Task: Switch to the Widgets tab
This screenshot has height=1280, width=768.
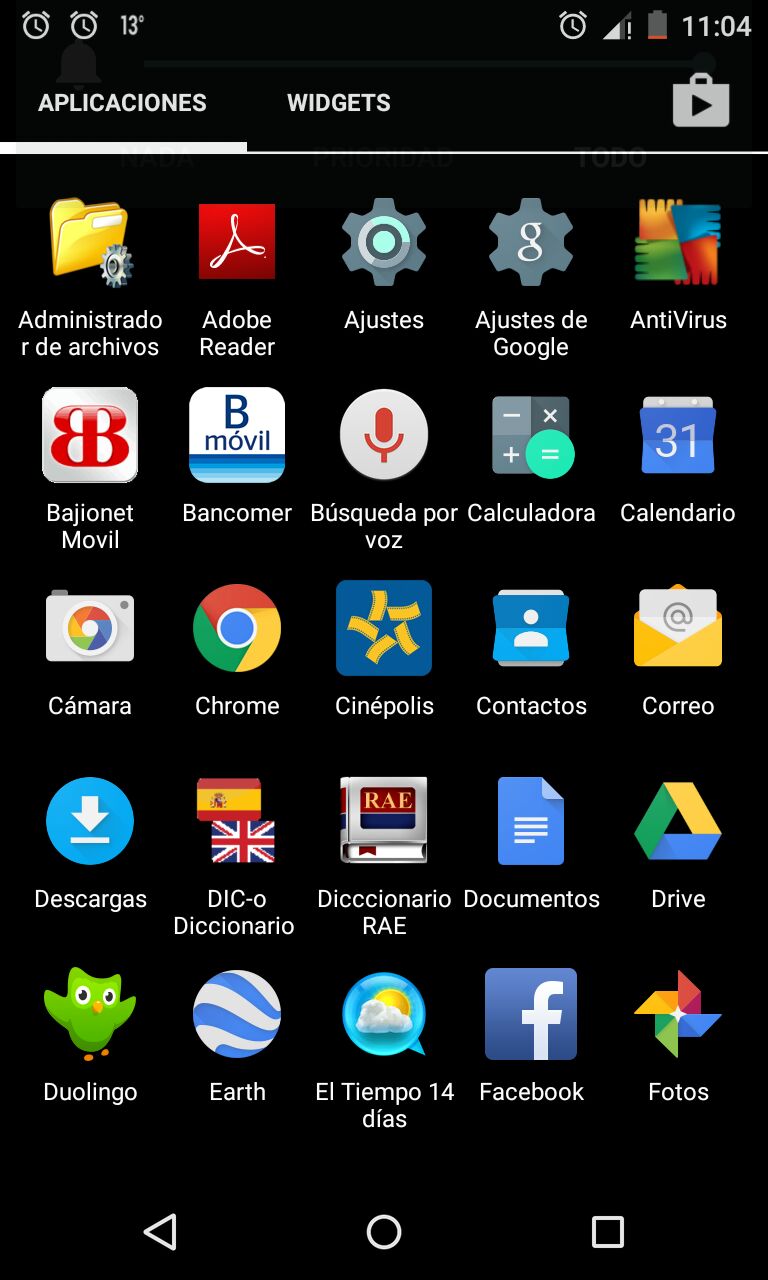Action: click(x=338, y=103)
